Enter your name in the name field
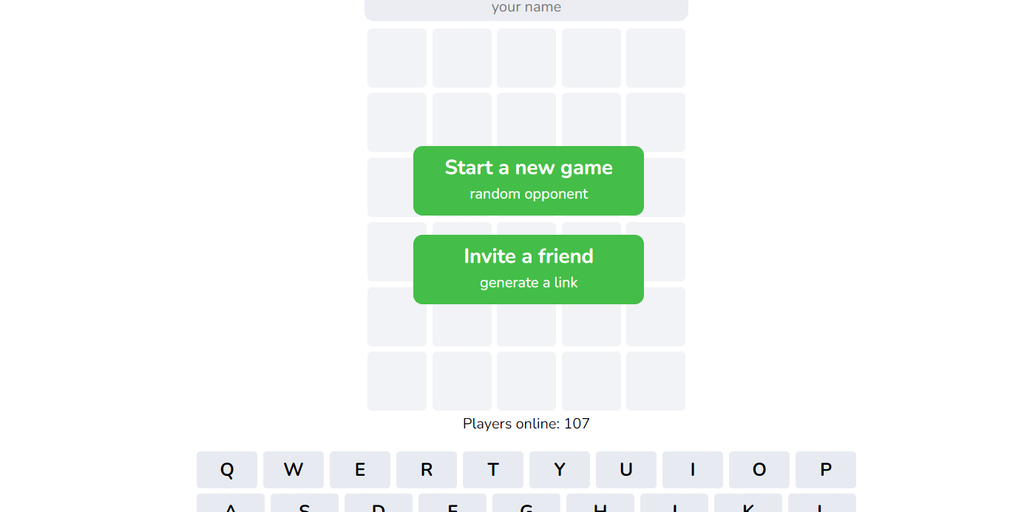This screenshot has height=512, width=1024. coord(526,8)
